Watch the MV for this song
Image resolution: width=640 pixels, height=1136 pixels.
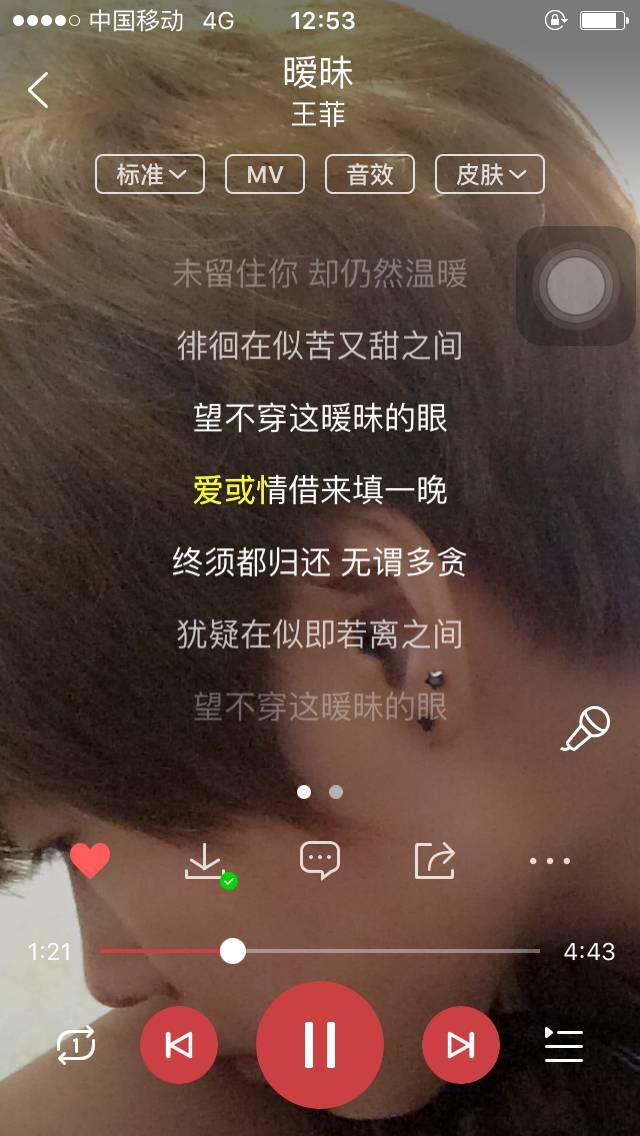(265, 174)
